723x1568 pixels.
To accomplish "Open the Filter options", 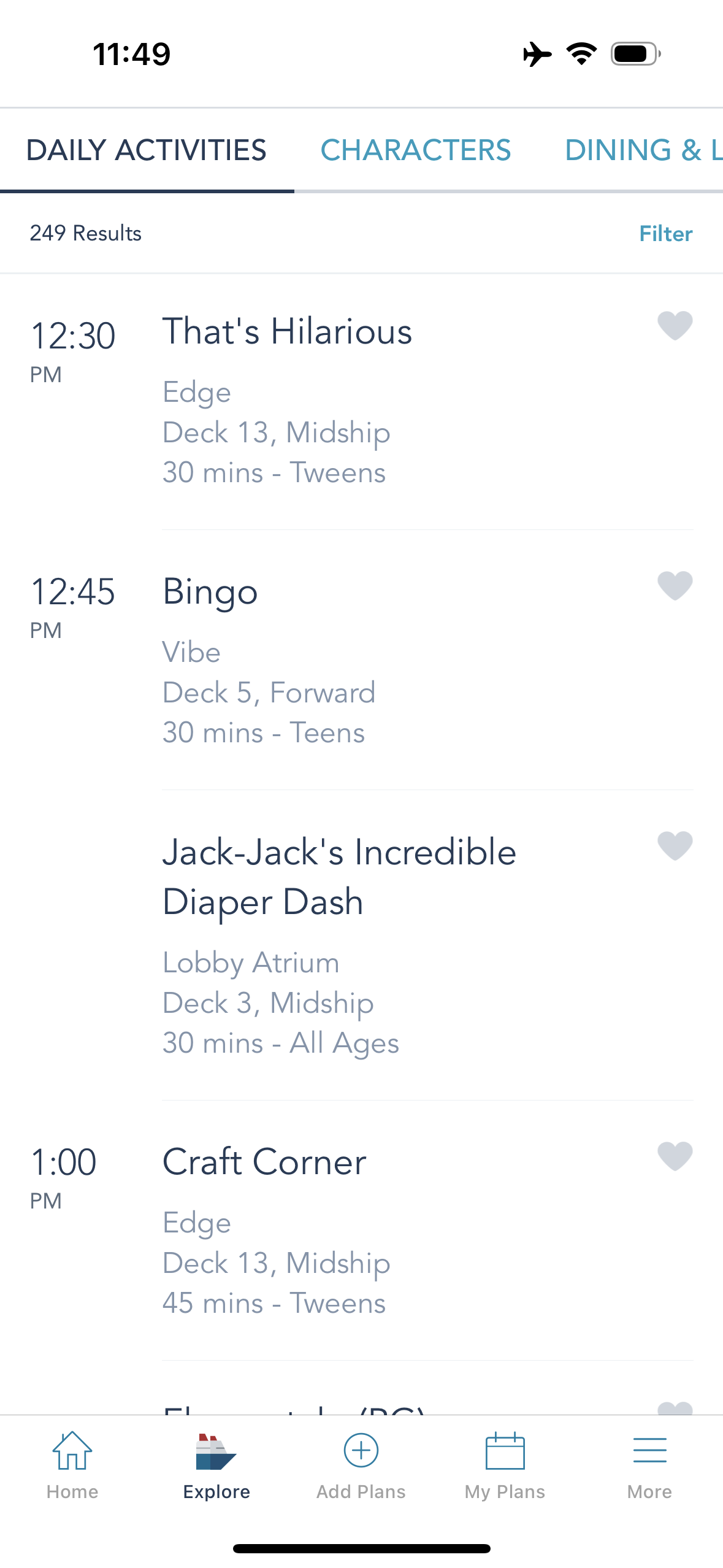I will coord(665,233).
